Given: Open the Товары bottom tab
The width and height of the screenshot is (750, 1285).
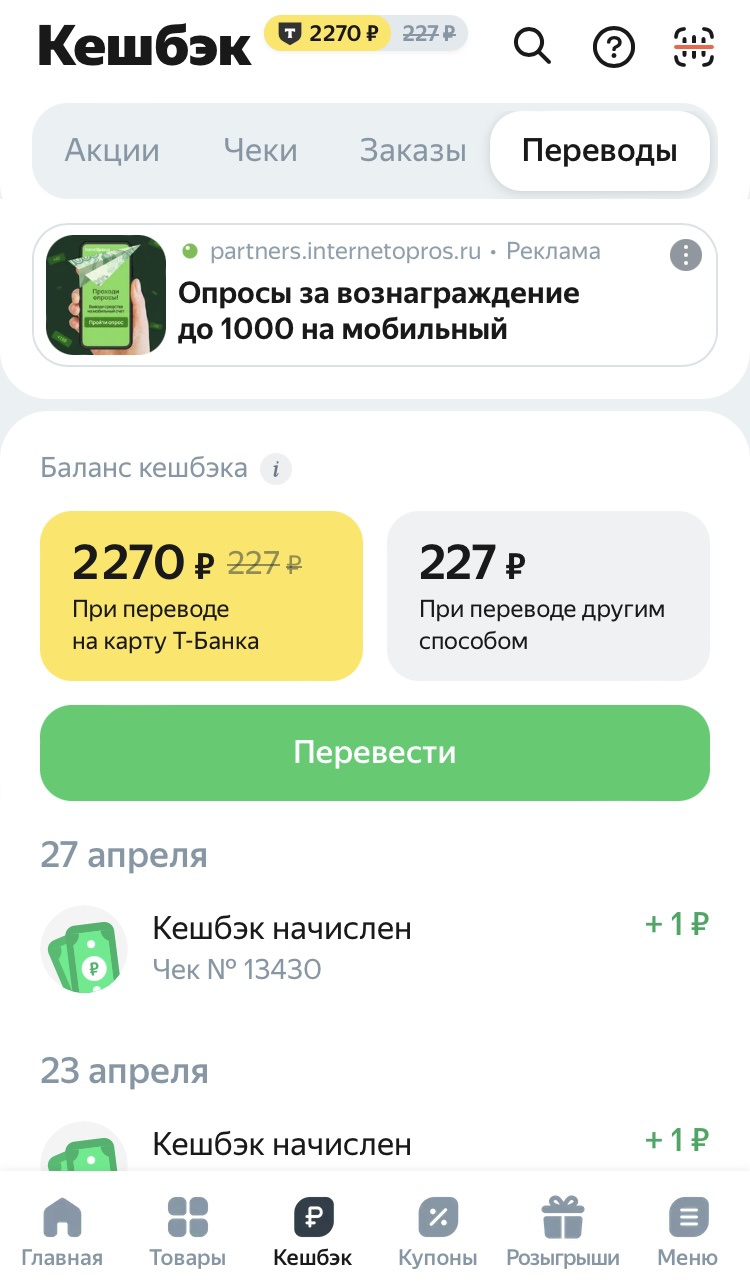Looking at the screenshot, I should [x=187, y=1232].
